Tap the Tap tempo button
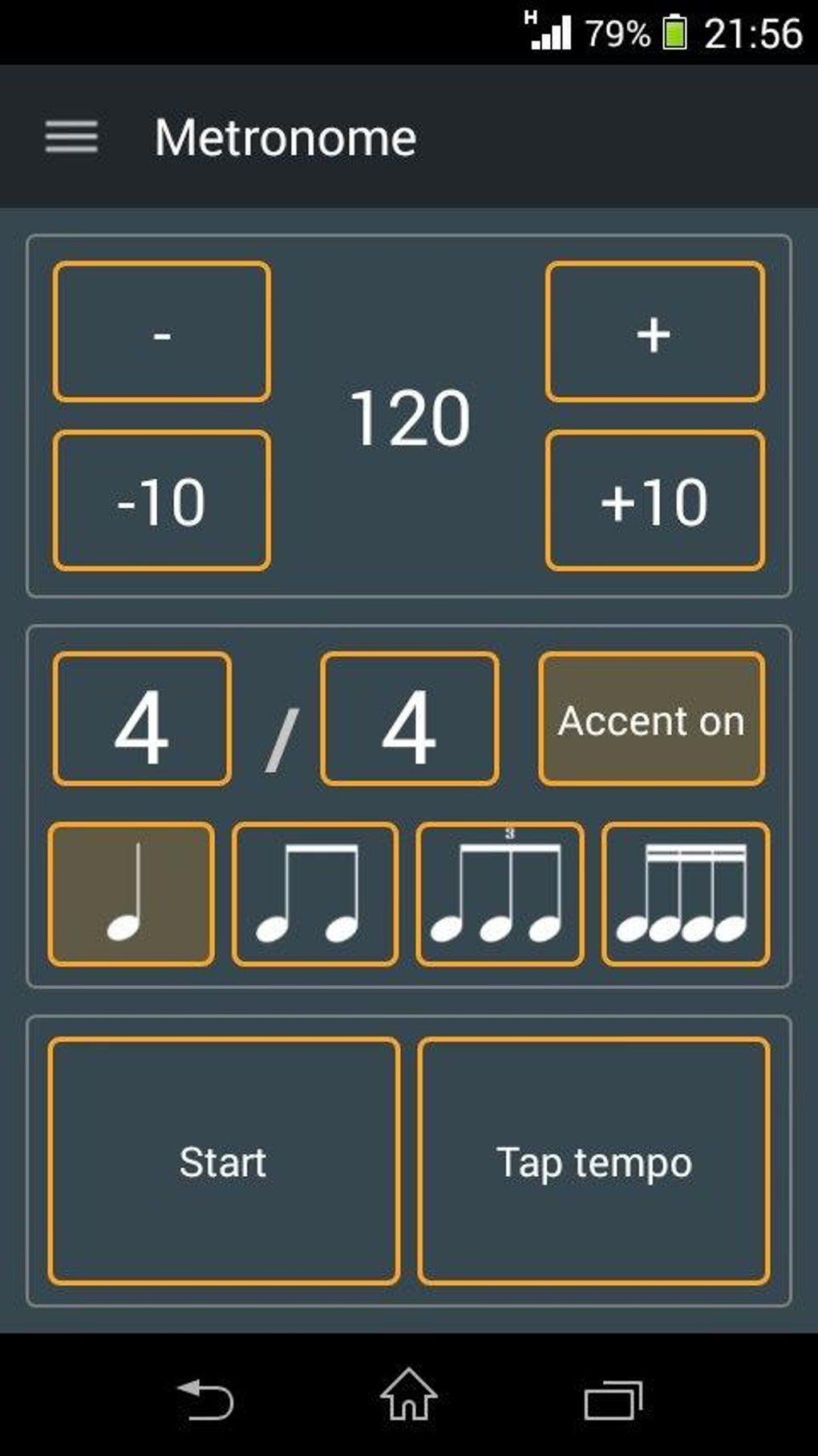 (x=593, y=1161)
